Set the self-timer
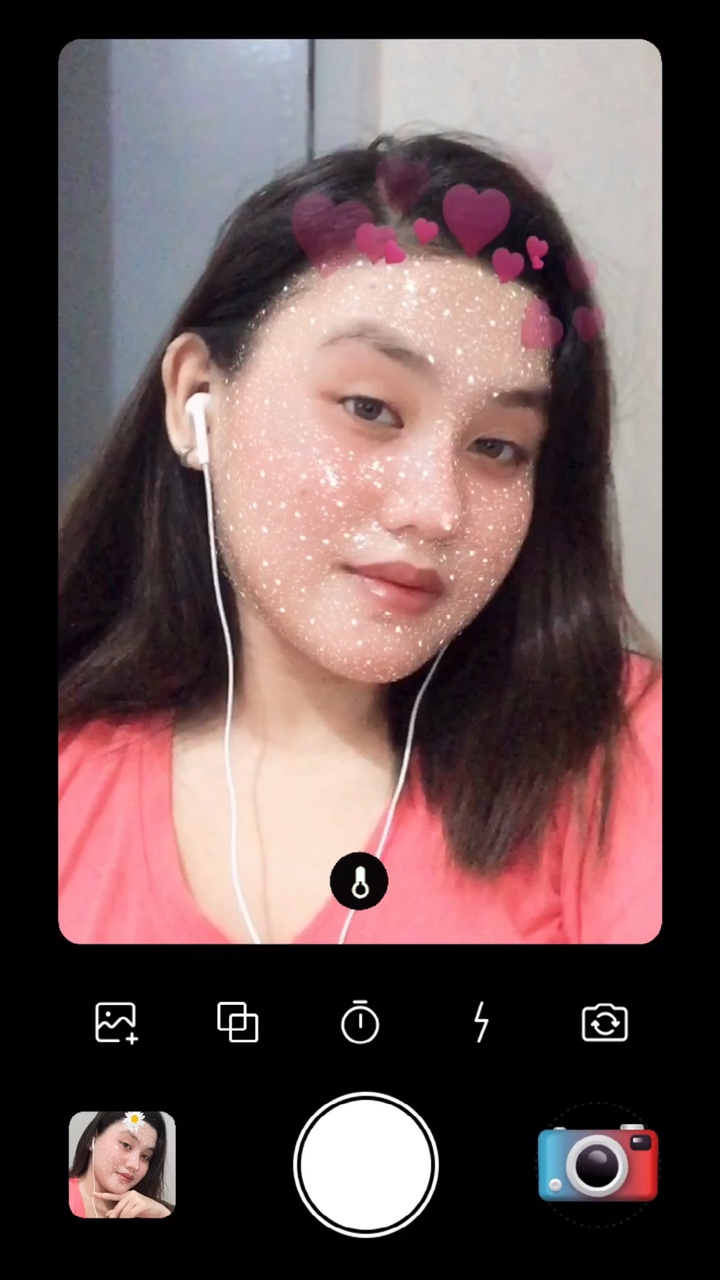720x1280 pixels. (360, 1023)
